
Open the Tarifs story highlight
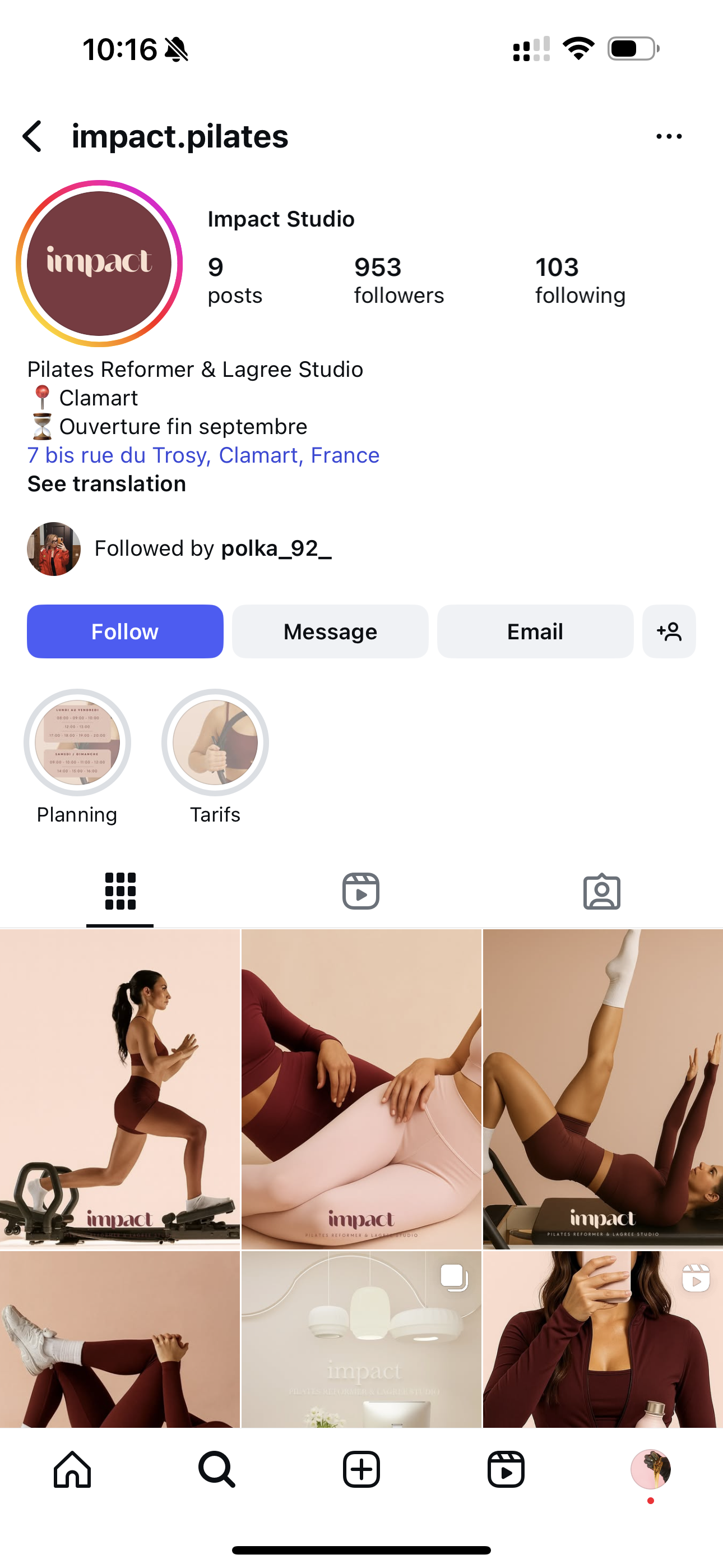click(215, 743)
